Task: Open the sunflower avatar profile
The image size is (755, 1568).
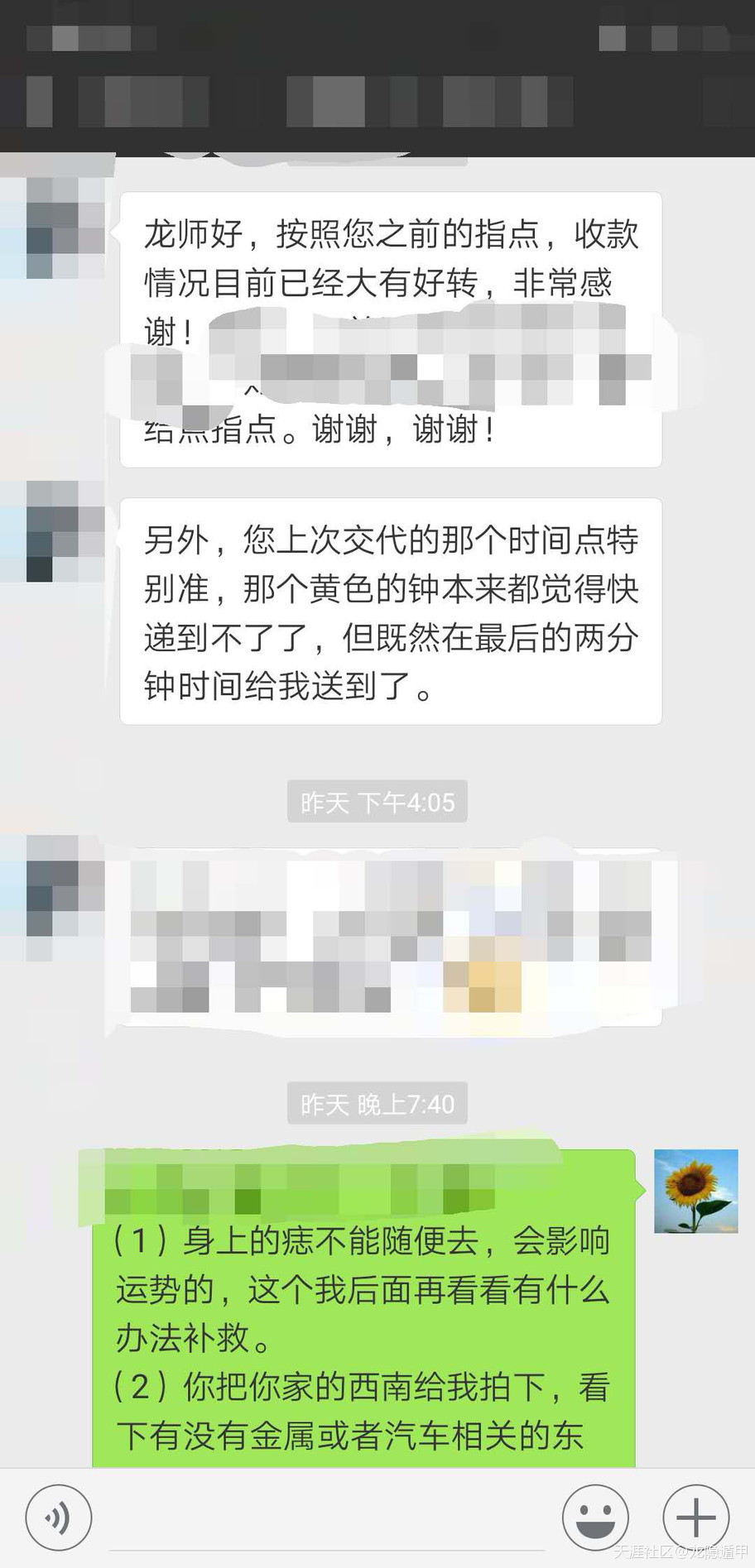Action: pos(695,1191)
